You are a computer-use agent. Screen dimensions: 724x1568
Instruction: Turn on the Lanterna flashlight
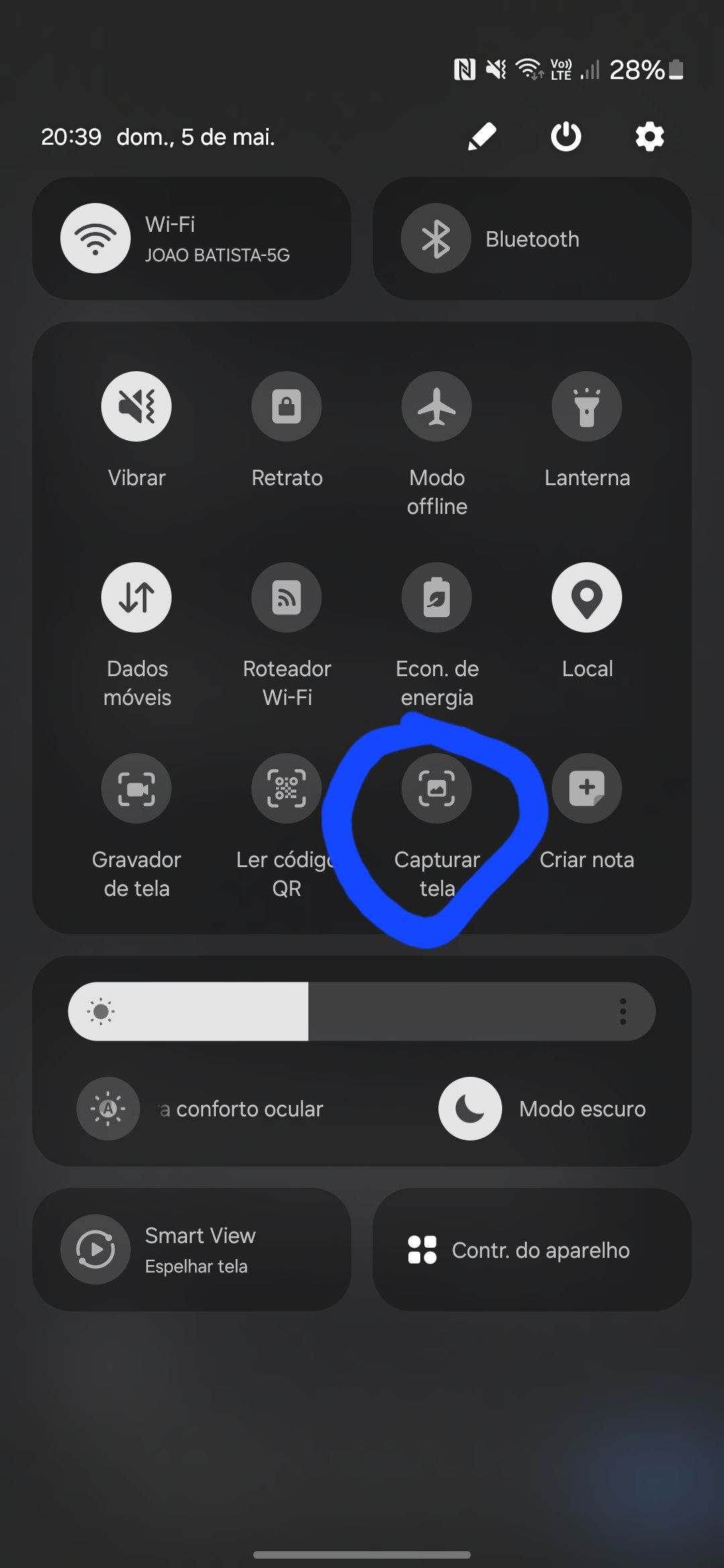click(x=587, y=406)
